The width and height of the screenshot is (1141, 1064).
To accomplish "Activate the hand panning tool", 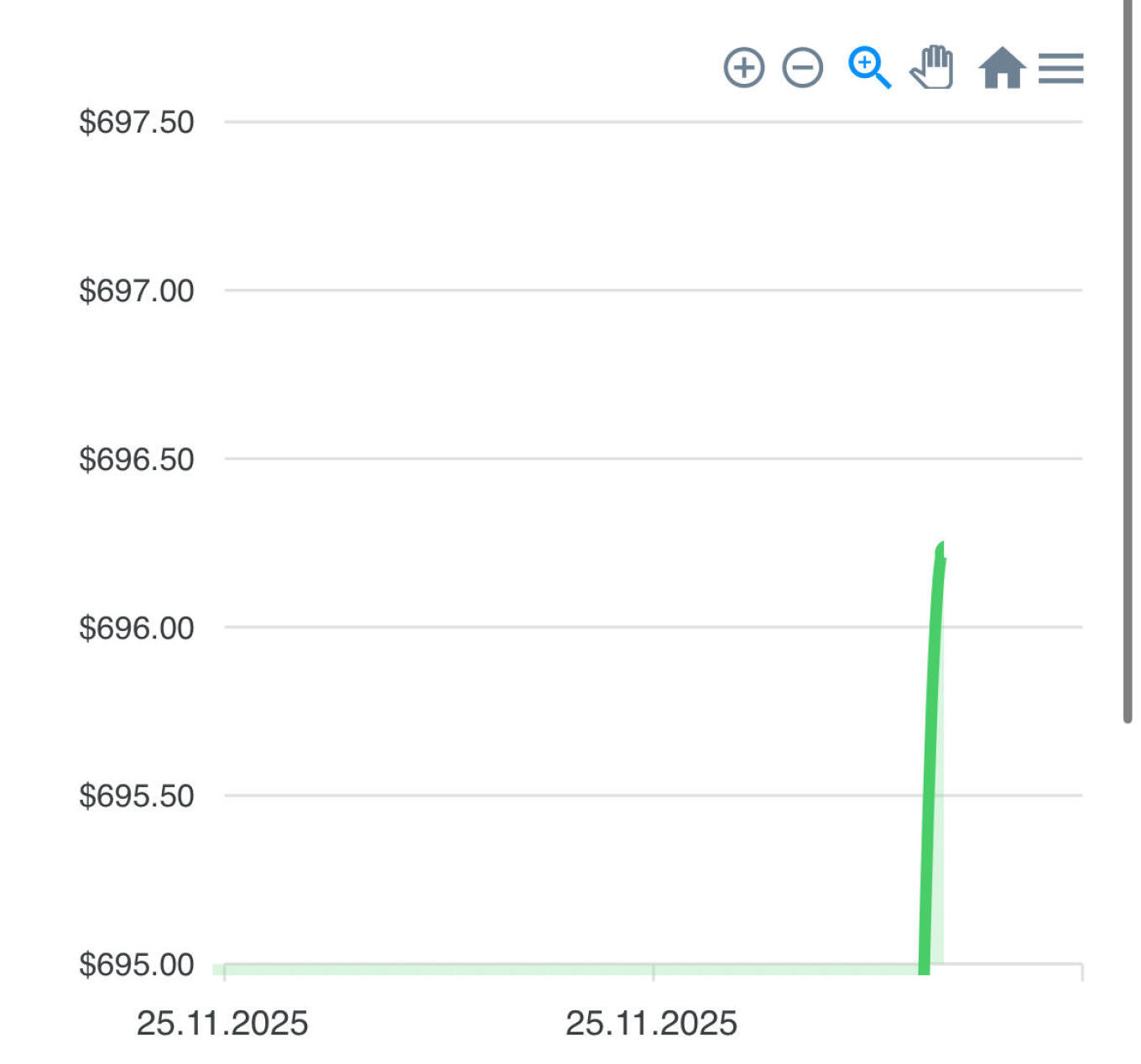I will [x=932, y=68].
